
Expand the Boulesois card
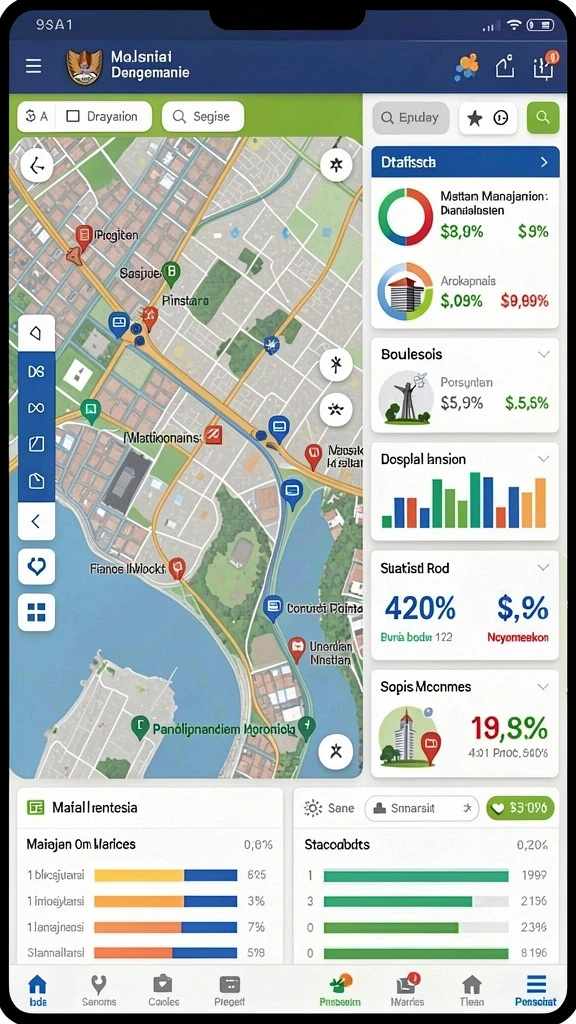point(543,354)
